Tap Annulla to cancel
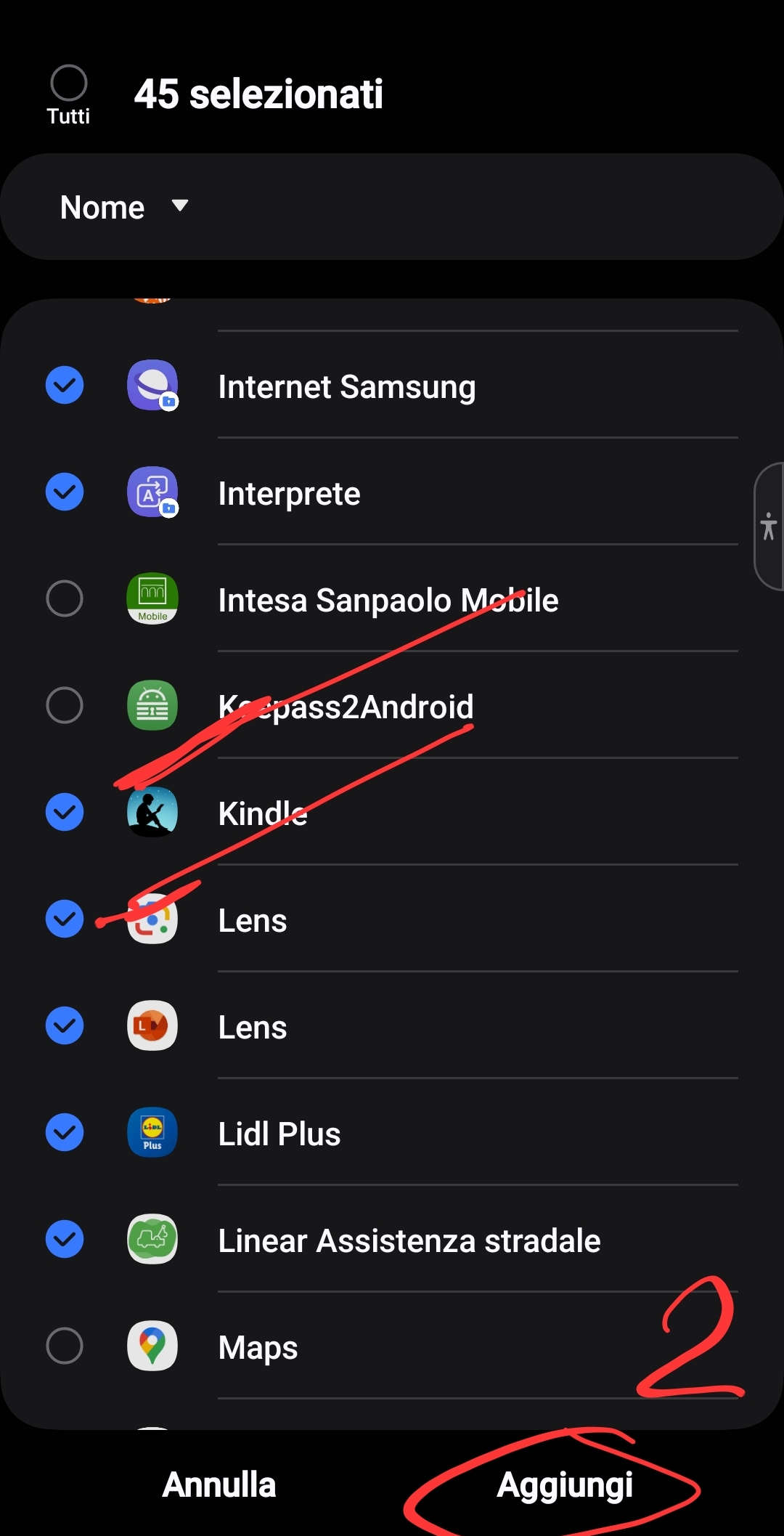Screen dimensions: 784x1536 219,1484
